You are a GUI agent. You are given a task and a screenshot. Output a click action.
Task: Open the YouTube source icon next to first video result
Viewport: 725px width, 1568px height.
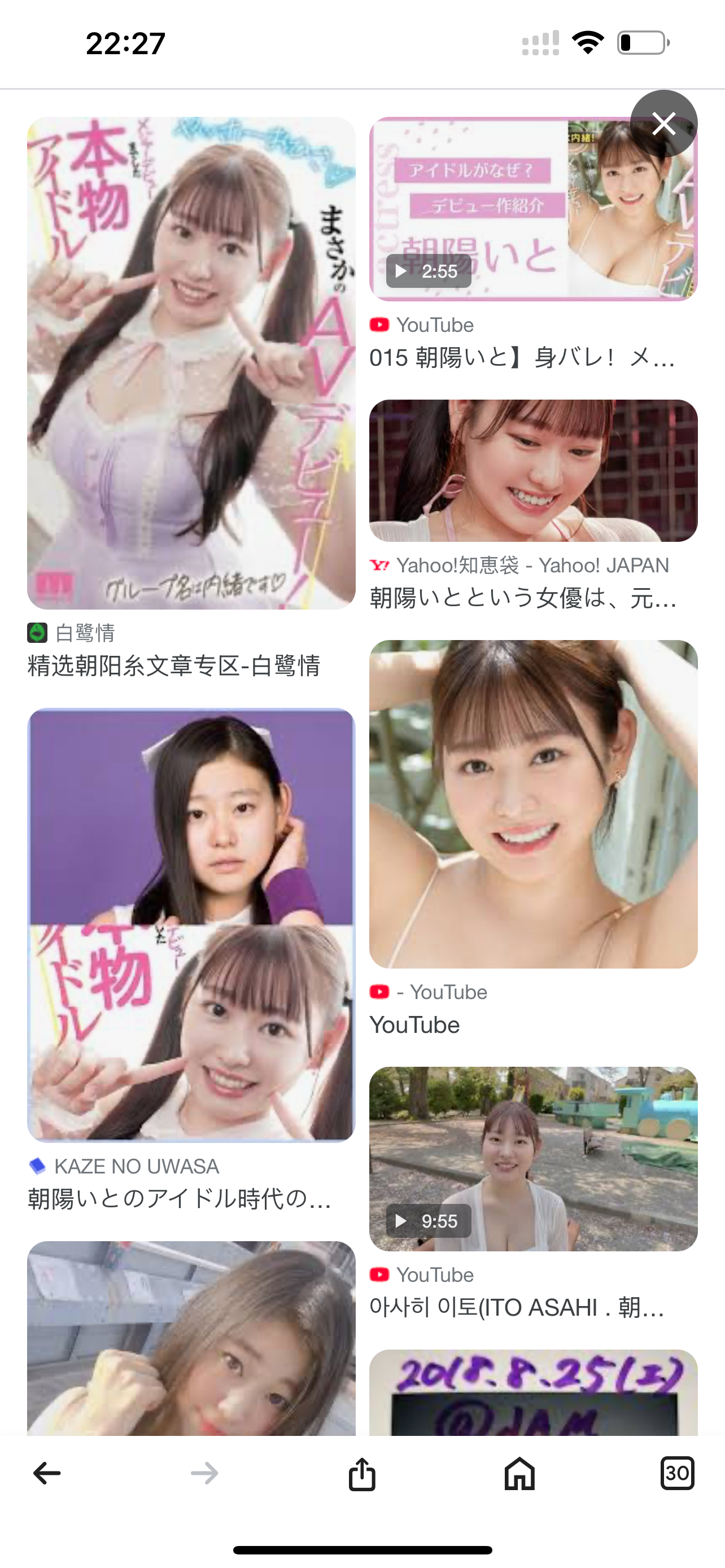[379, 325]
